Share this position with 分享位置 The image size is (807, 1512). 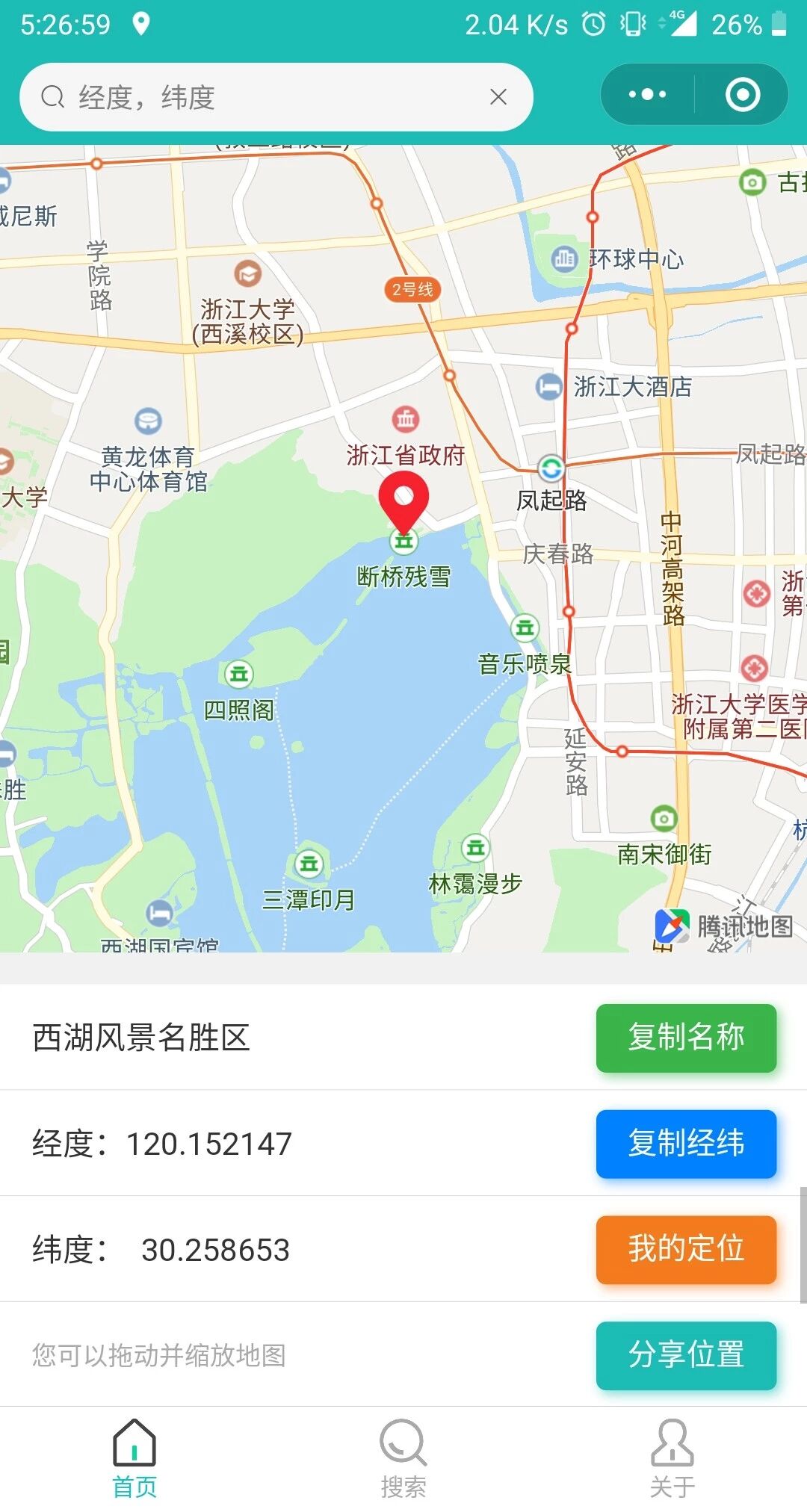coord(686,1355)
